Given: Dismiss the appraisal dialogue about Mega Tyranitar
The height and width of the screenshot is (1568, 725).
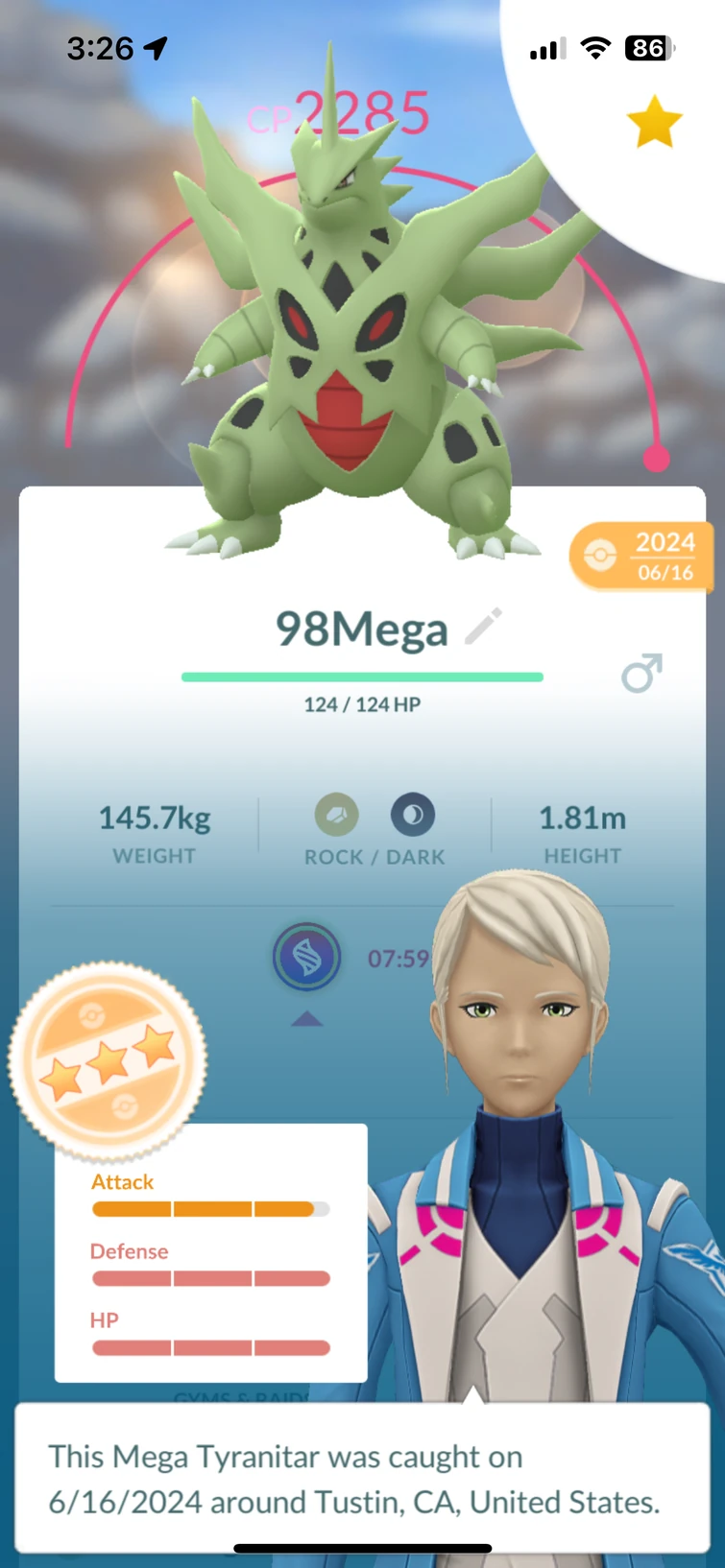Looking at the screenshot, I should pos(362,1478).
